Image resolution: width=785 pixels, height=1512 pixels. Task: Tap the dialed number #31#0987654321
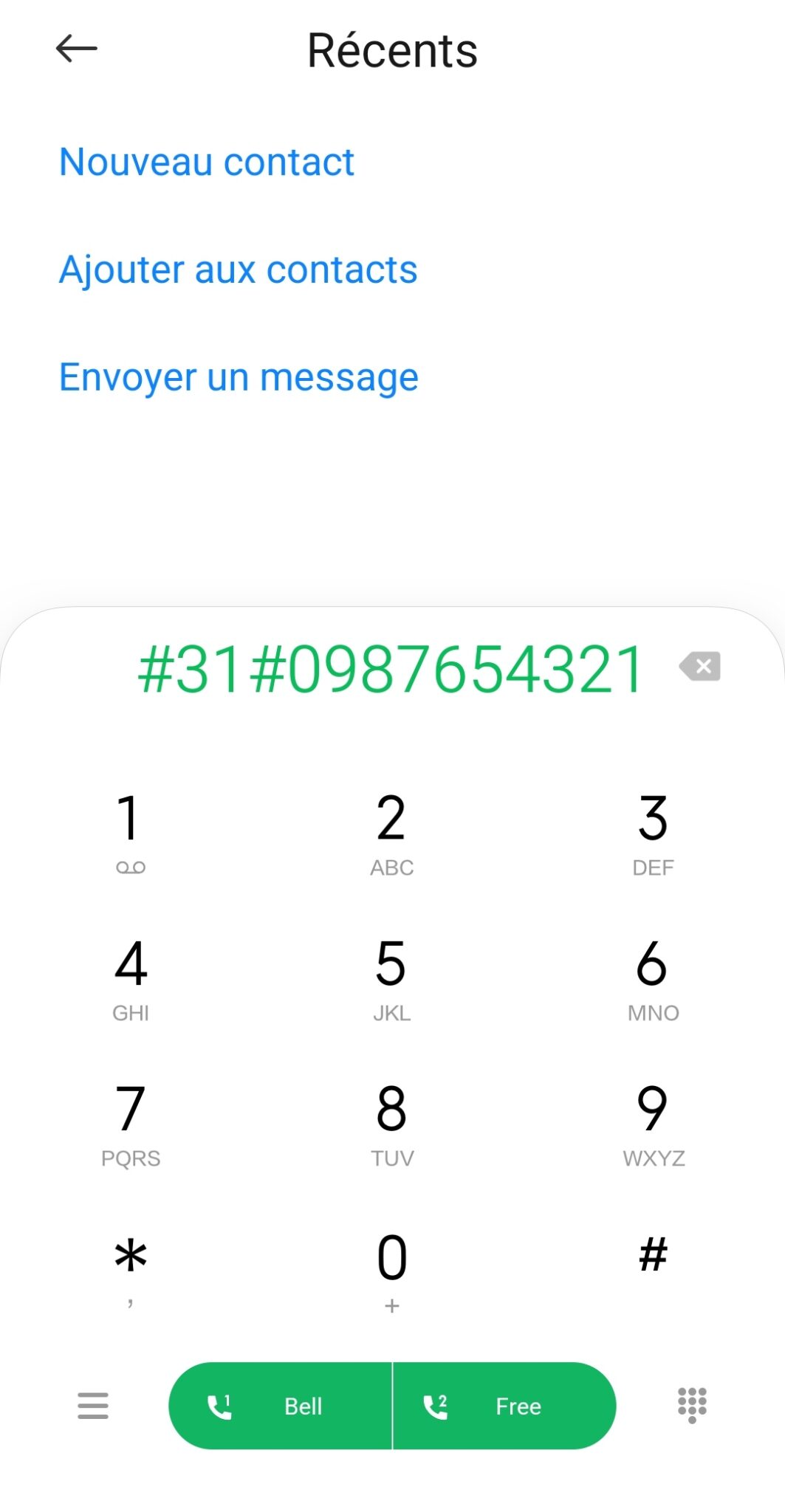click(389, 668)
